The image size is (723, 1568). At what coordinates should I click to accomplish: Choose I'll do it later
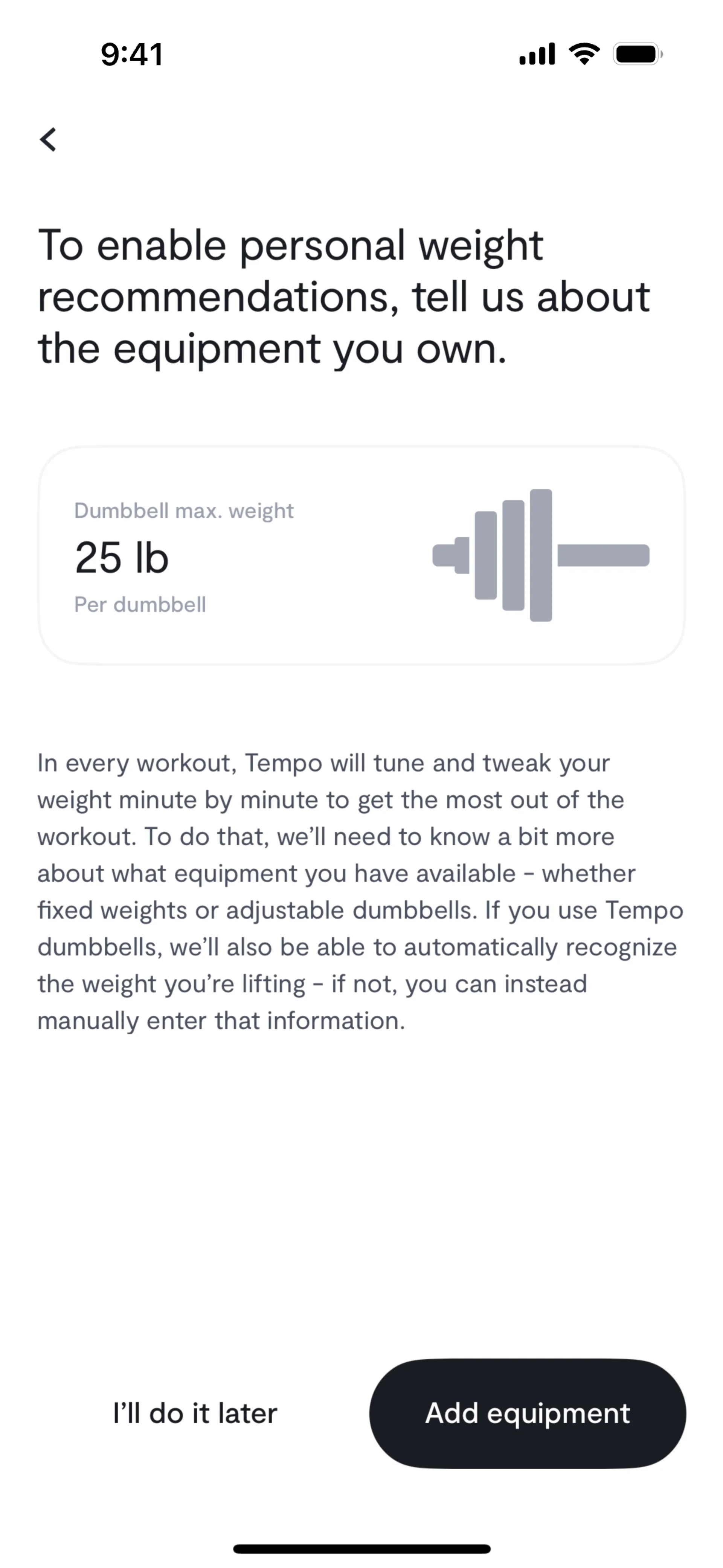click(x=195, y=1414)
